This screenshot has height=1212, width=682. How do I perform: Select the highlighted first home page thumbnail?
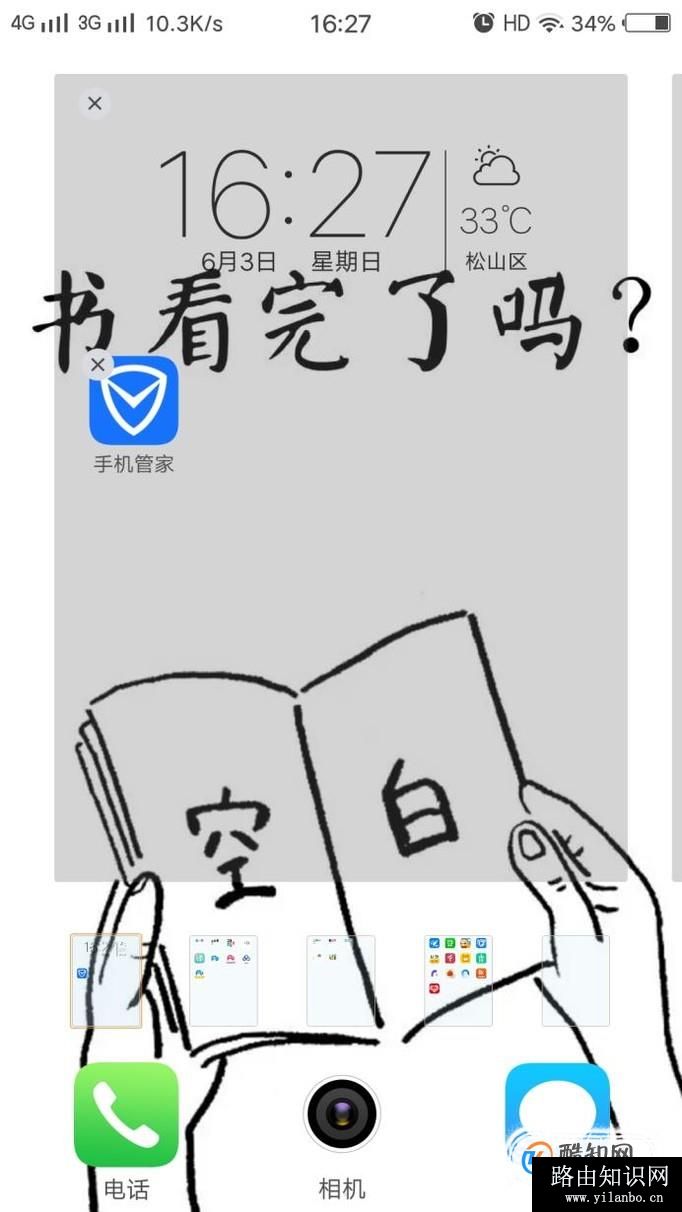click(x=106, y=980)
